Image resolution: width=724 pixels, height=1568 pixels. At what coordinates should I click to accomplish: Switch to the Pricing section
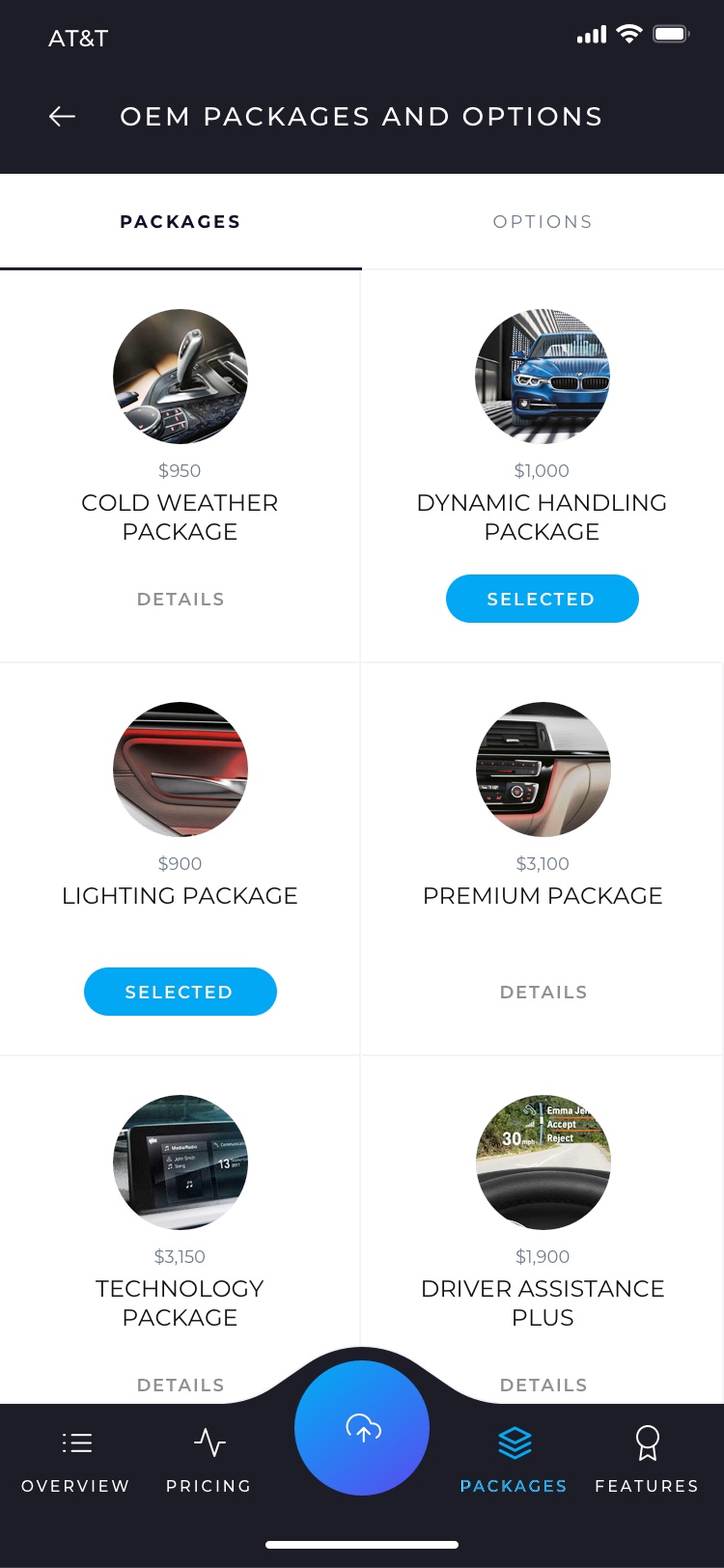[209, 1460]
